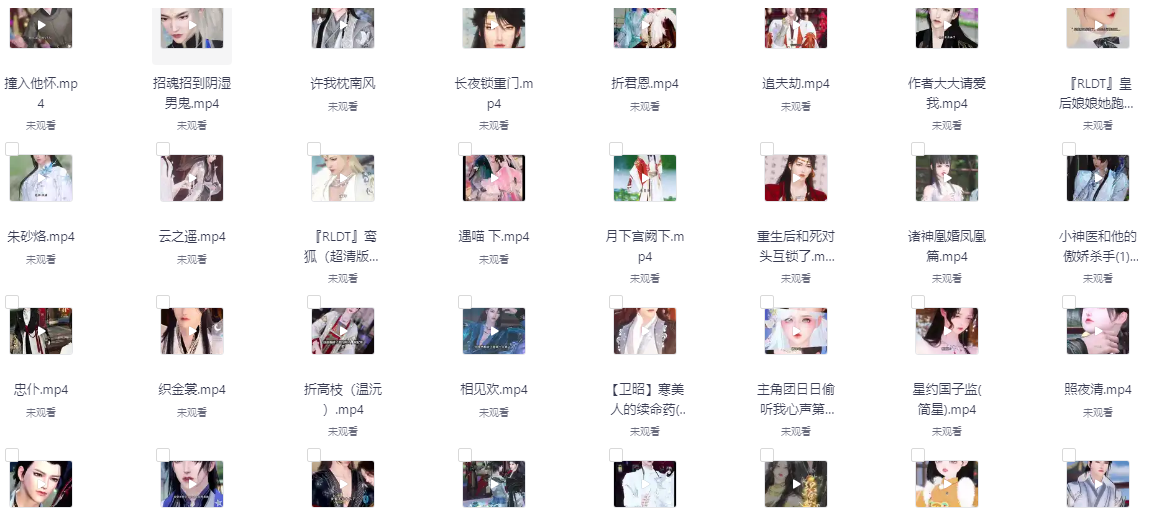Screen dimensions: 1154x520
Task: Open the video 朱砂烙.mp4
Action: click(41, 178)
